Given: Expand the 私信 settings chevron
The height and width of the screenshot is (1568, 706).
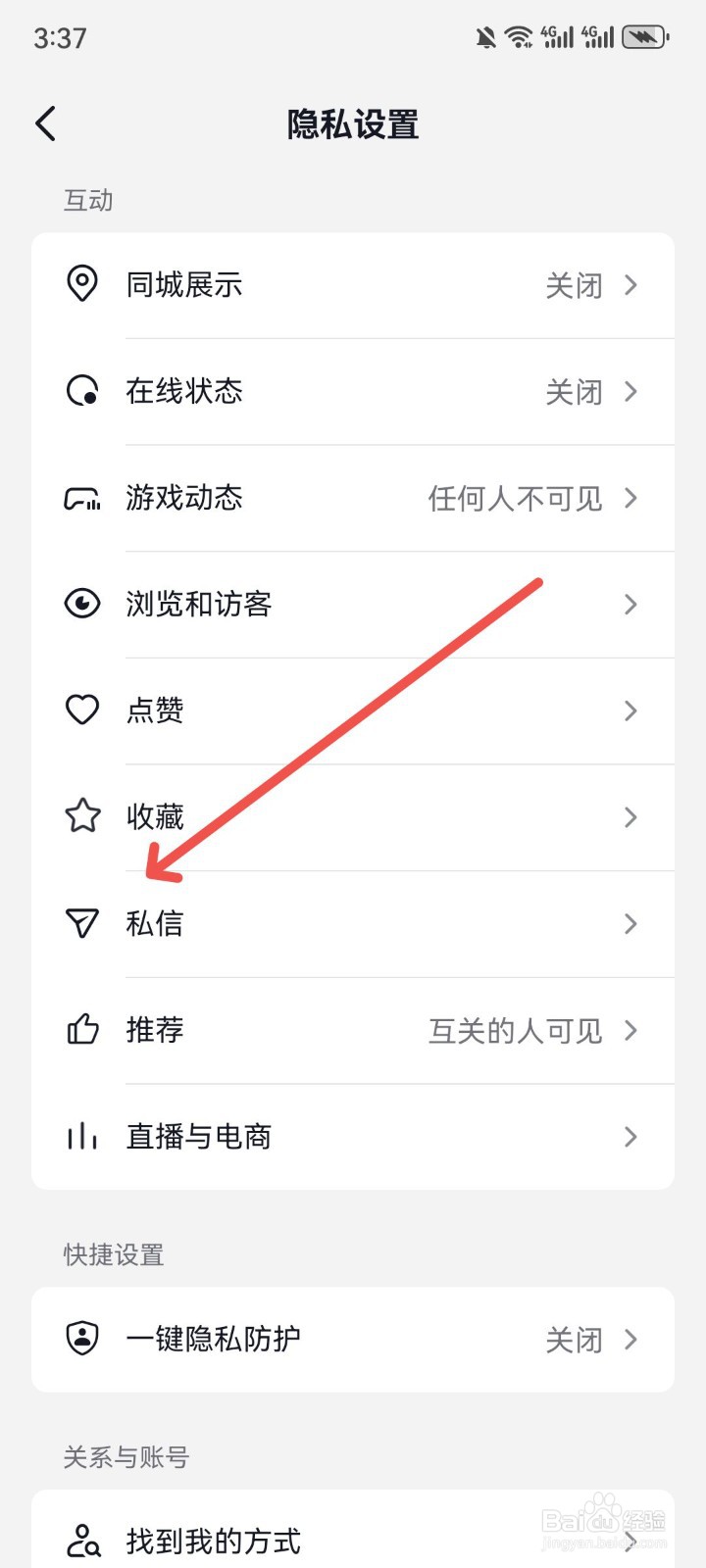Looking at the screenshot, I should coord(630,923).
